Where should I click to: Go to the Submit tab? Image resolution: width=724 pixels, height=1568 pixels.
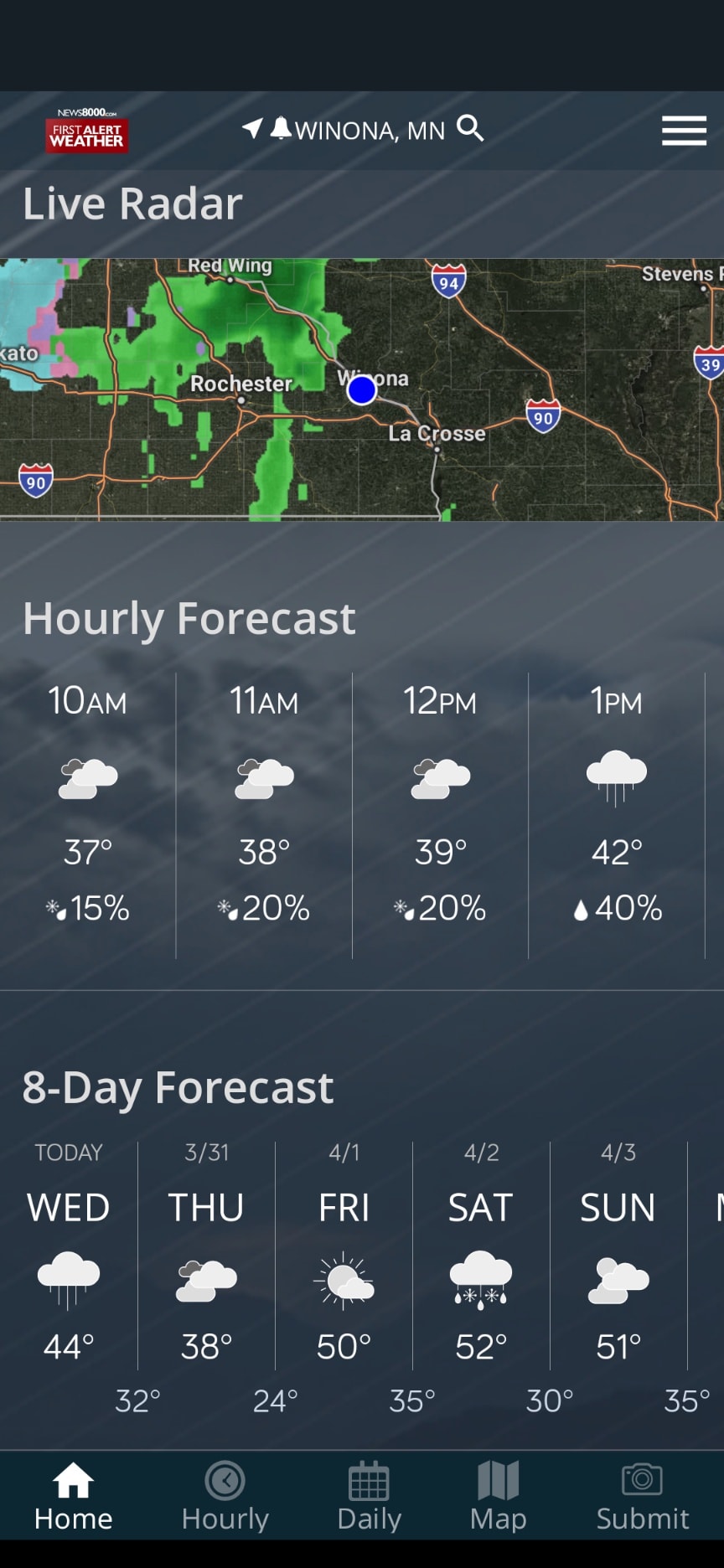642,1497
